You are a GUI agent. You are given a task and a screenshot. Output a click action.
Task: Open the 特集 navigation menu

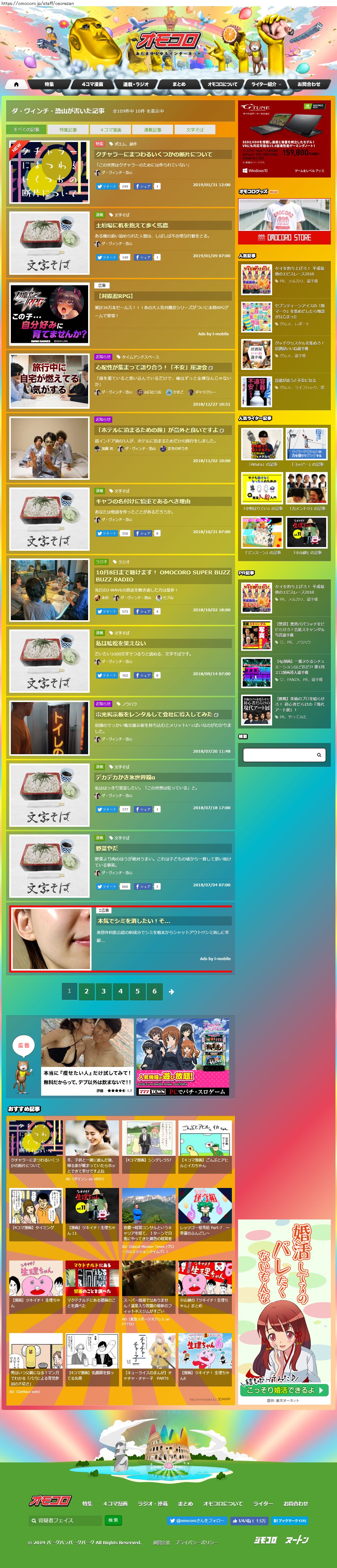(49, 84)
